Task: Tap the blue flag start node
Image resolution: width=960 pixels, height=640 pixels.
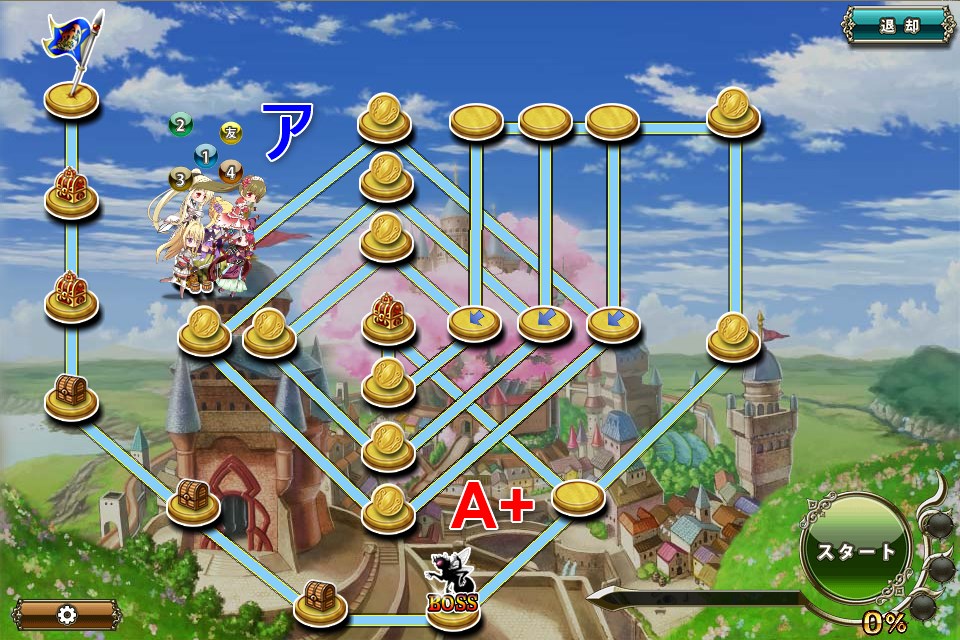Action: coord(72,70)
